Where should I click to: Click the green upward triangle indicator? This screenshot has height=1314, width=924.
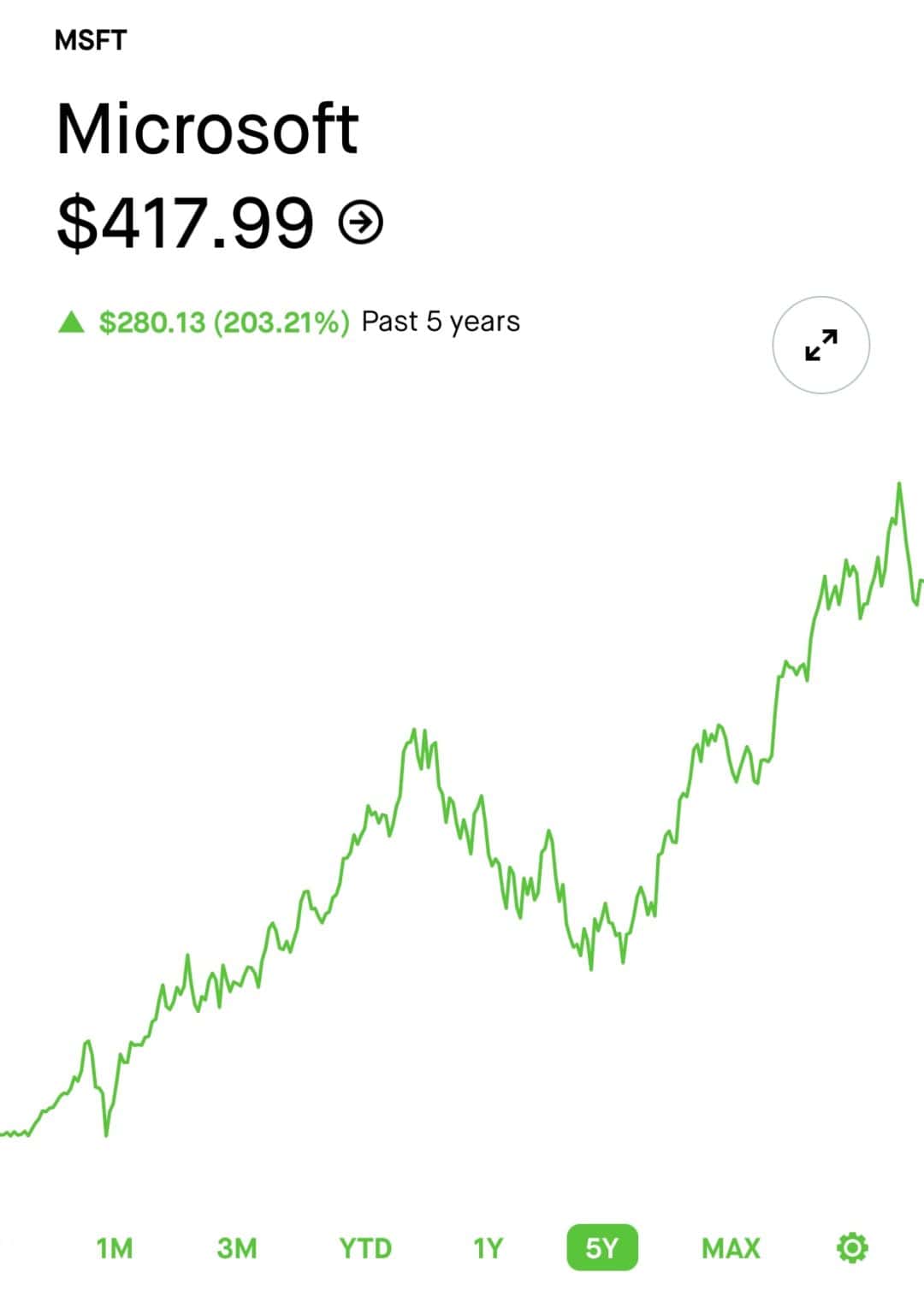click(x=70, y=323)
